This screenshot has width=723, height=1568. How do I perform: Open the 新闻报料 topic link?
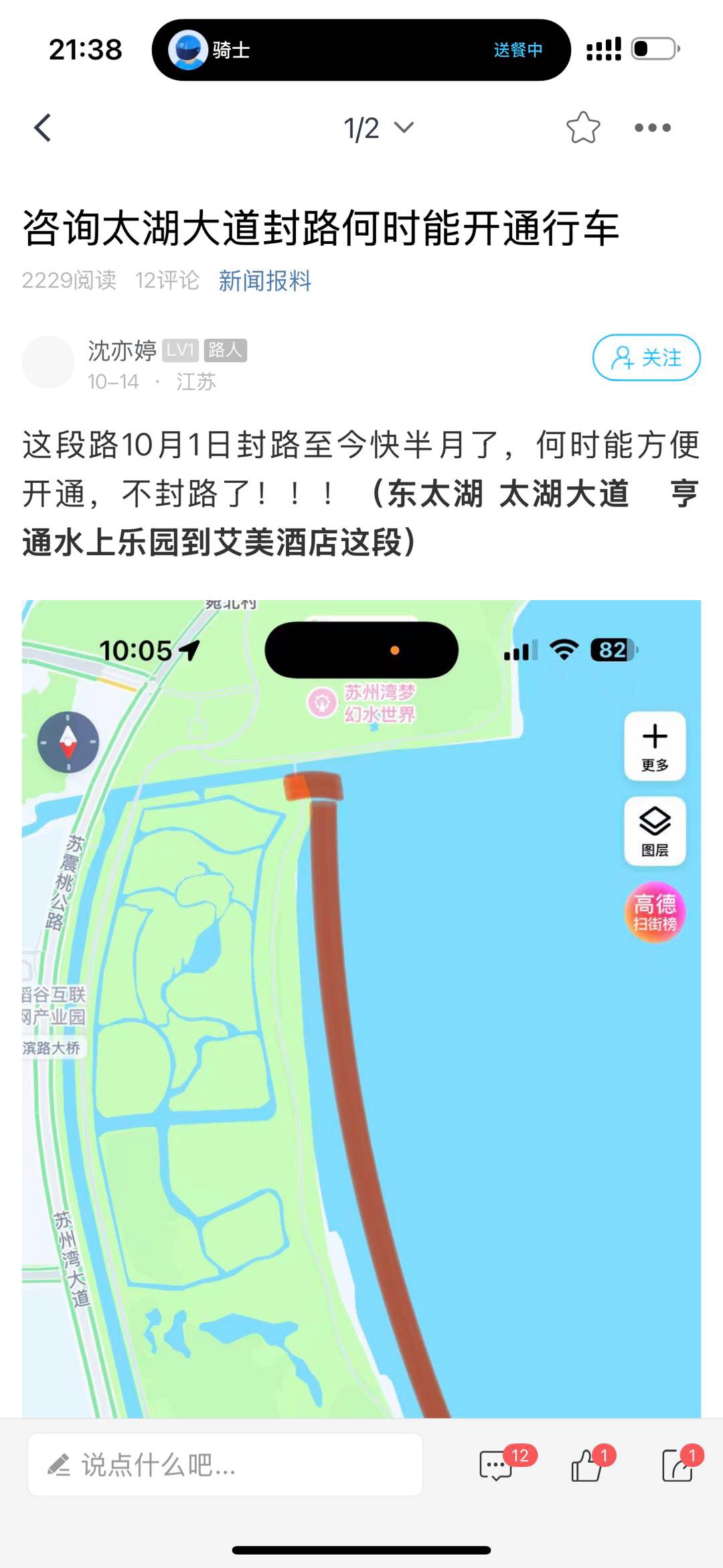tap(265, 281)
